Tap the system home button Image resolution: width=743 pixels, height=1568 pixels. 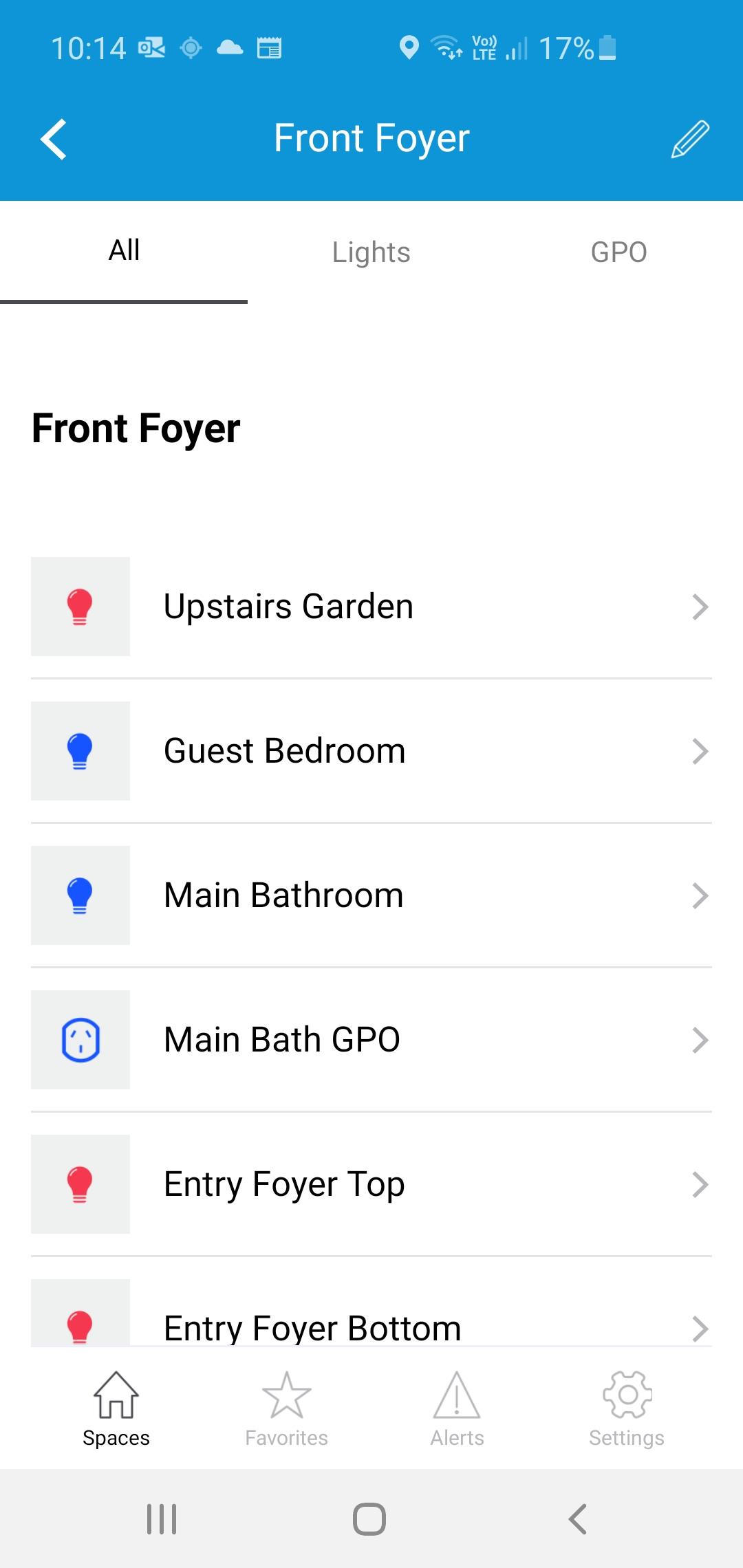(369, 1519)
